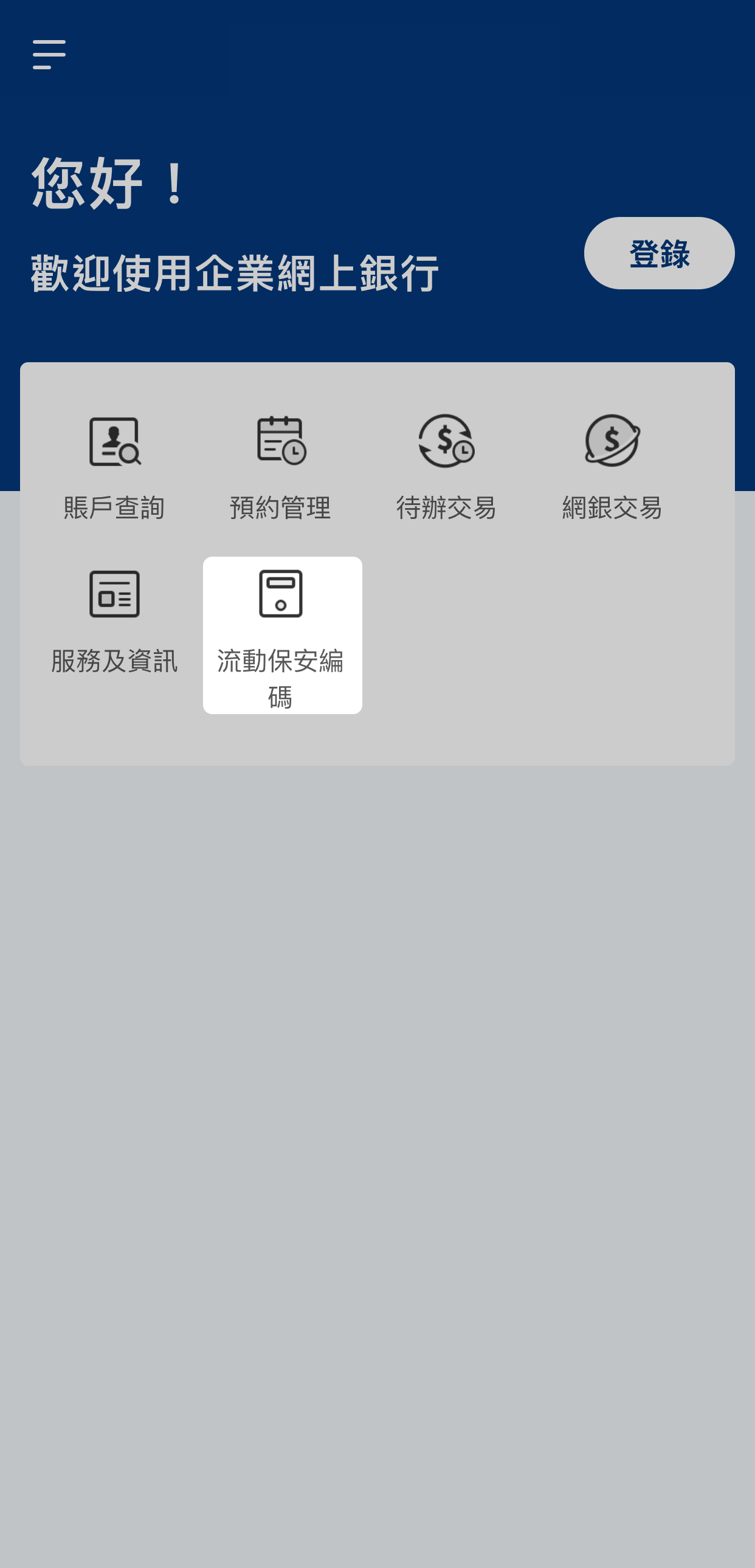Viewport: 755px width, 1568px height.
Task: Open the drawer menu button
Action: pyautogui.click(x=49, y=55)
